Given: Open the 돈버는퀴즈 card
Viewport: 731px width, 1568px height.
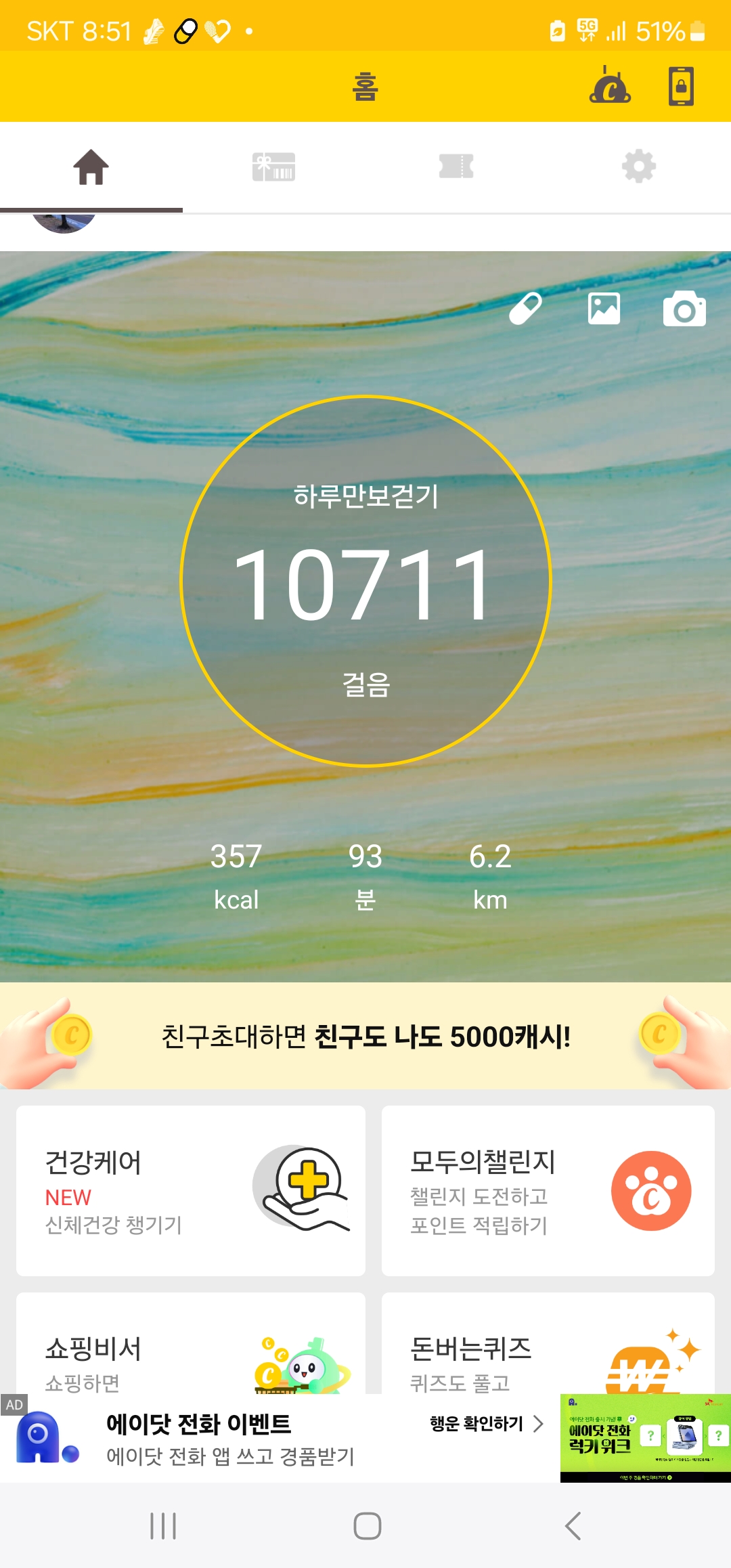Looking at the screenshot, I should [x=548, y=1347].
